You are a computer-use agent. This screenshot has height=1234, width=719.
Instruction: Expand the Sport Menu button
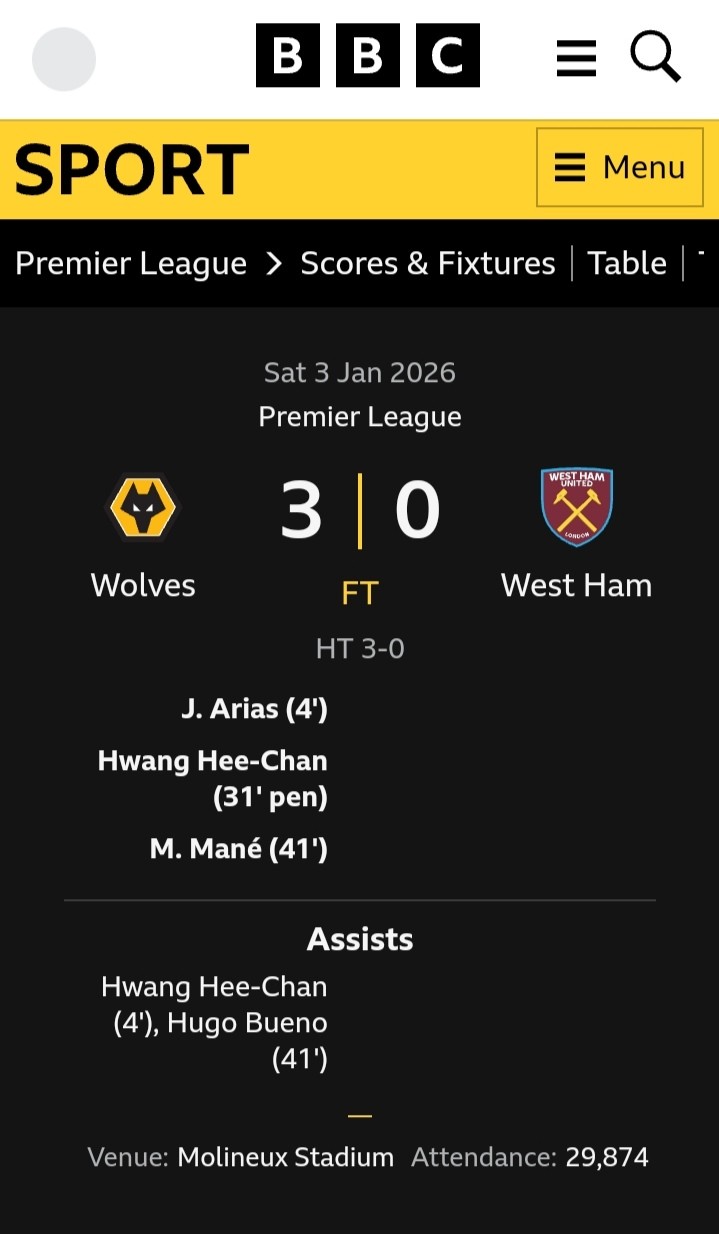coord(619,168)
